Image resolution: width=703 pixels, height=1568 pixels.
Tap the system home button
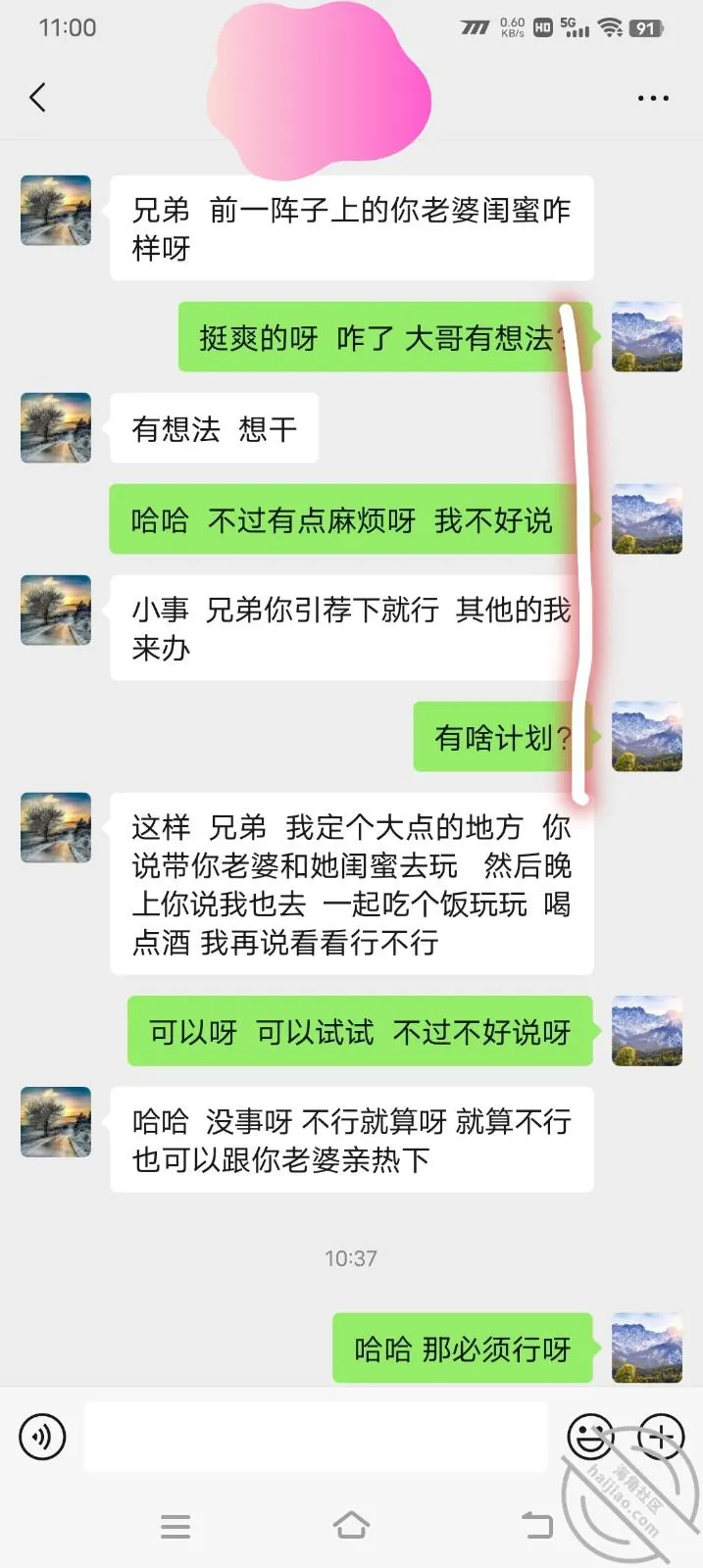[x=351, y=1525]
